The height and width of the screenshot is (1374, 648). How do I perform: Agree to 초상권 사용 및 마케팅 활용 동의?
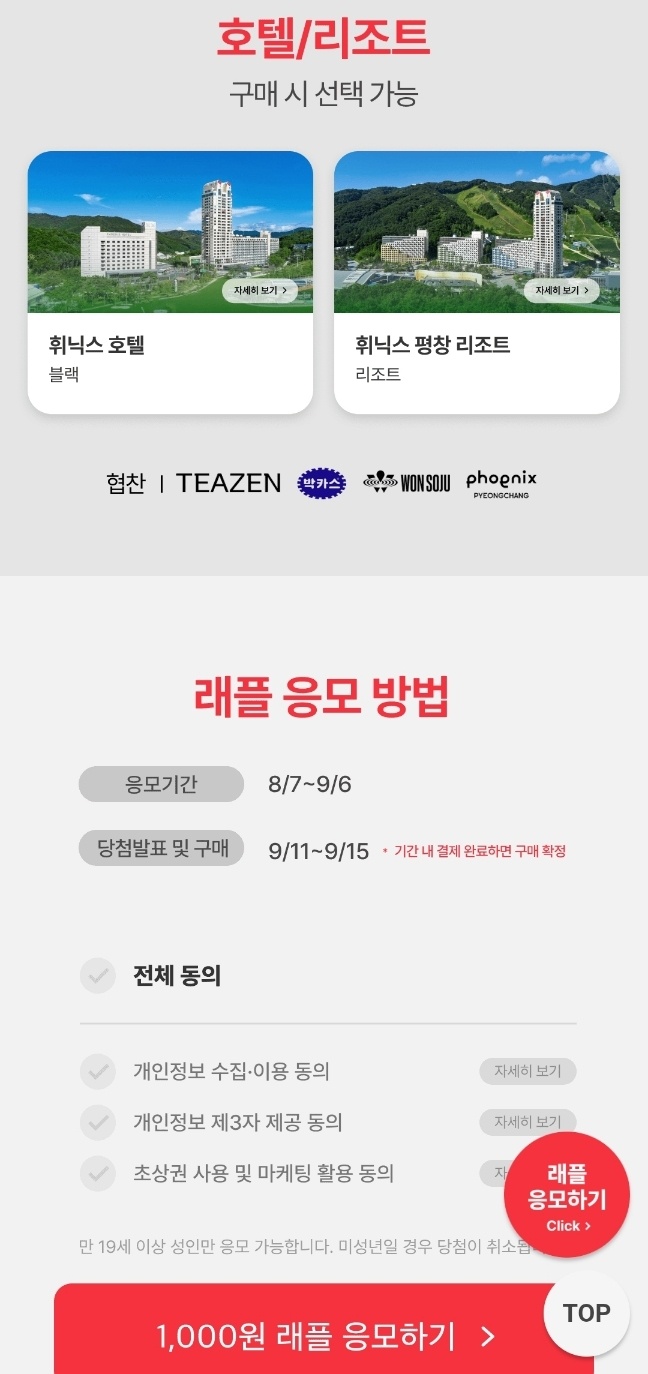(98, 1173)
